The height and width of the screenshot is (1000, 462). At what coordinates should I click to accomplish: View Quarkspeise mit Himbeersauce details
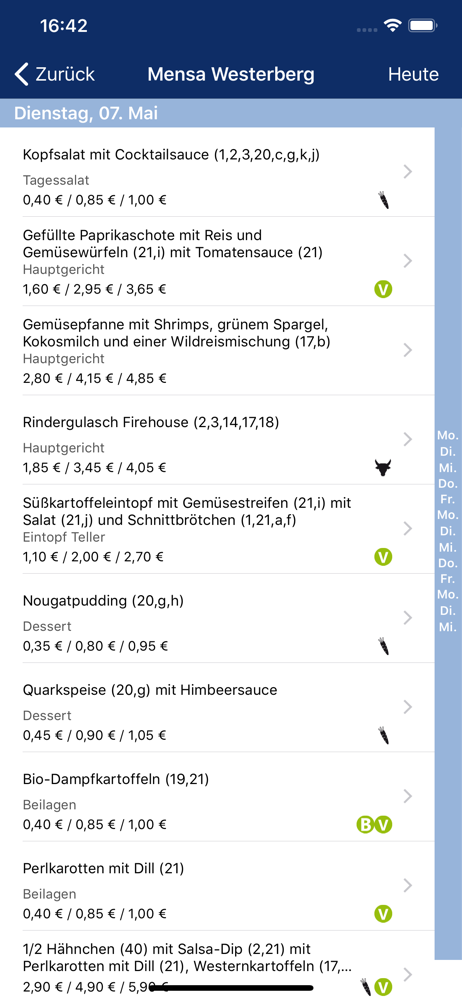pyautogui.click(x=217, y=708)
